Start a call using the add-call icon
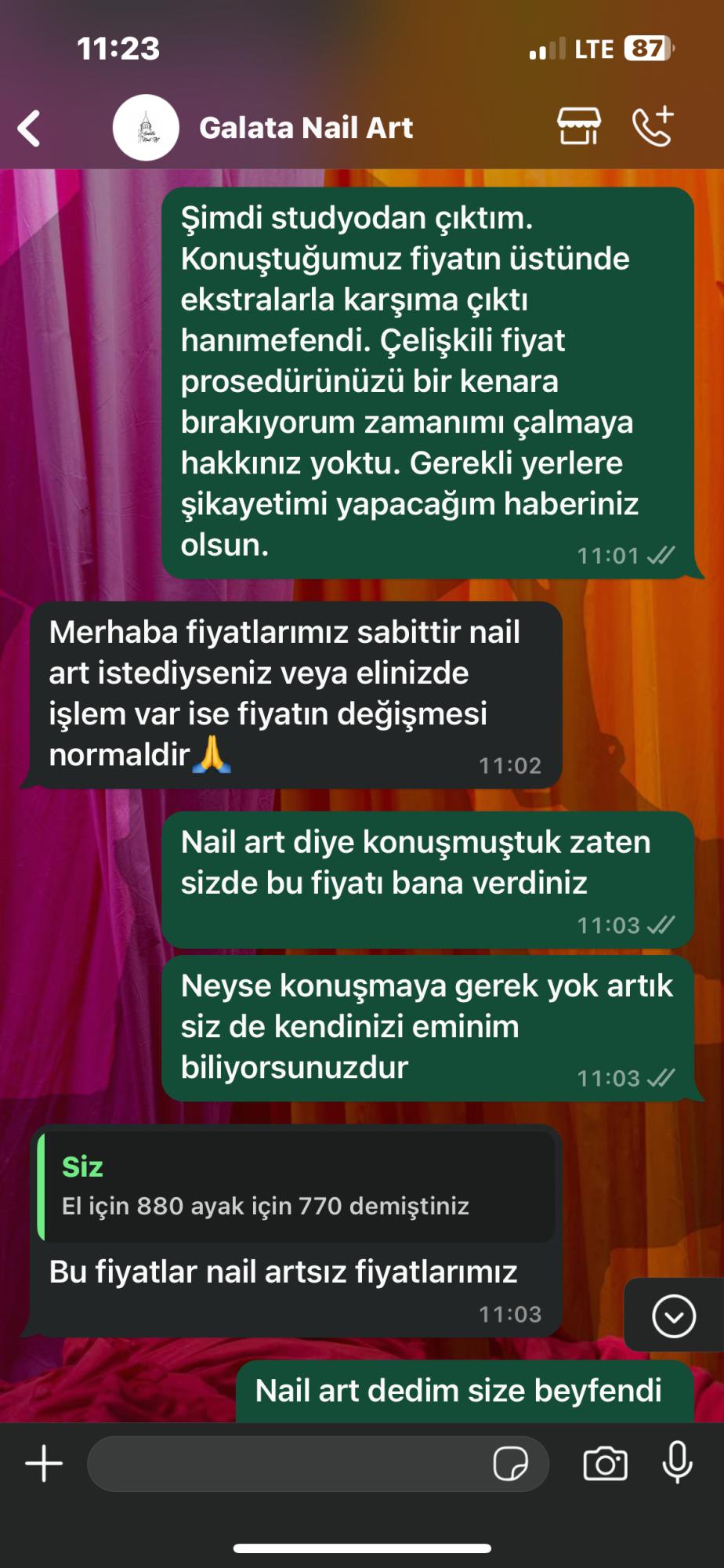This screenshot has width=724, height=1568. tap(653, 125)
